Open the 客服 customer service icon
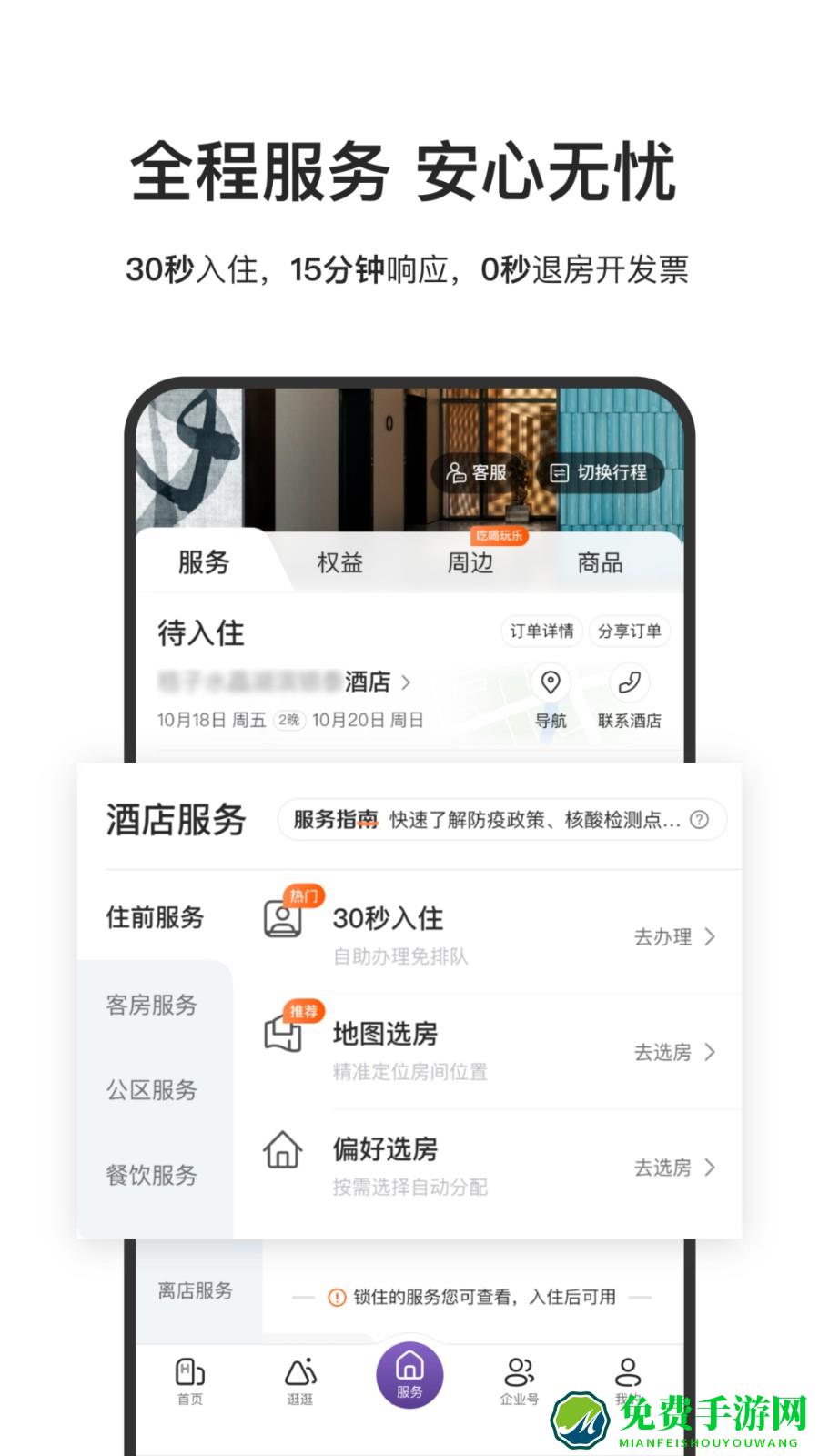This screenshot has width=819, height=1456. [x=455, y=472]
